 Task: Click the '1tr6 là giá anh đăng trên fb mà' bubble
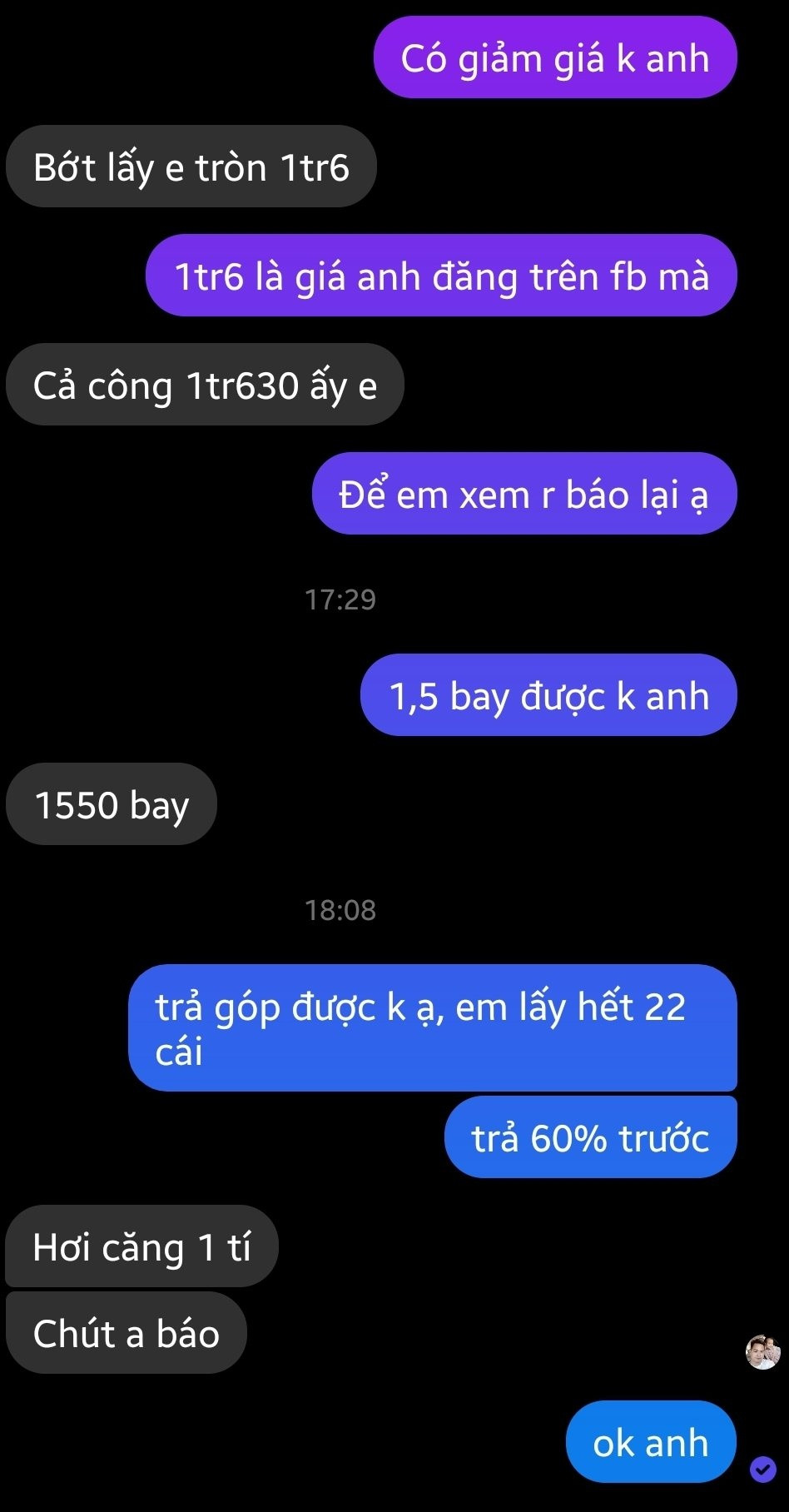(442, 276)
